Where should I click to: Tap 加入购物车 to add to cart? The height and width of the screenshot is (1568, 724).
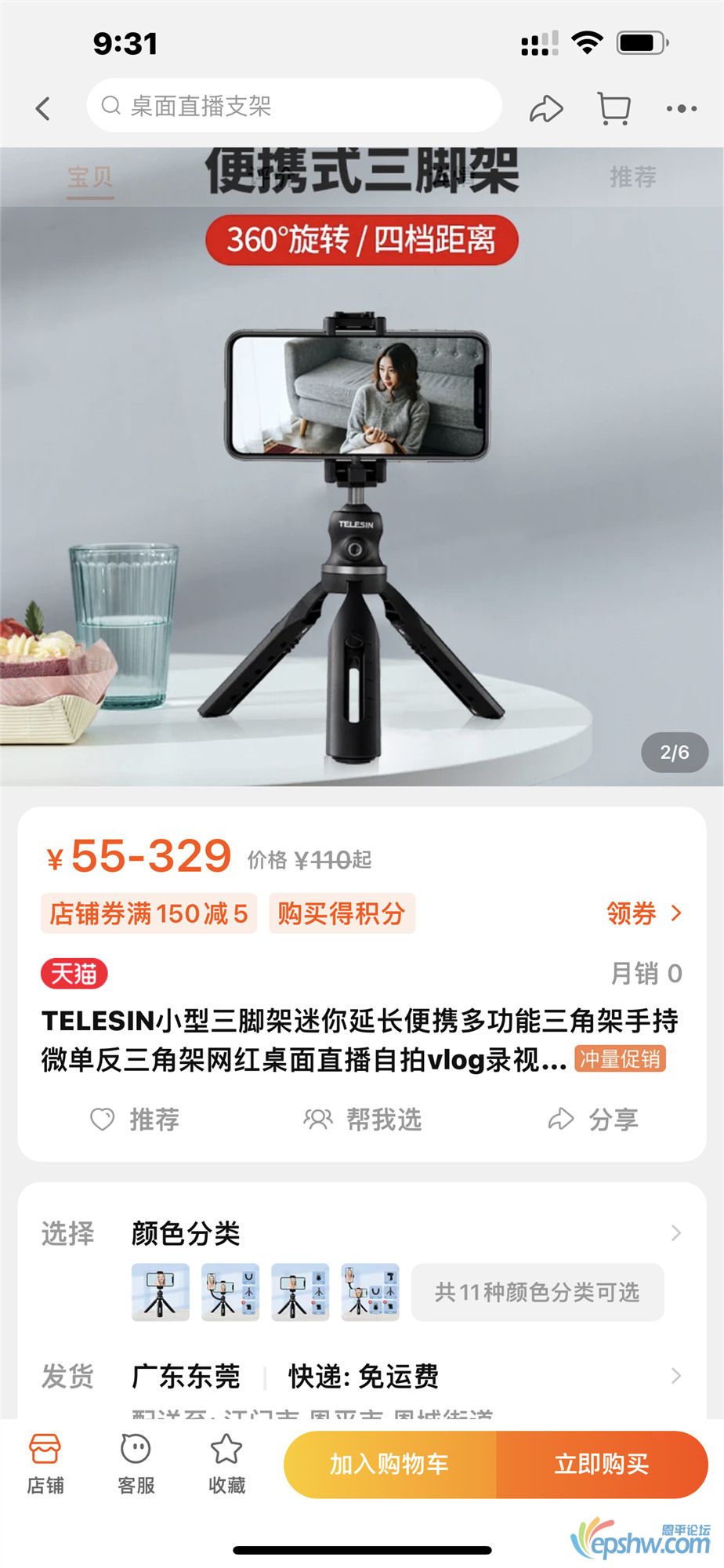(x=389, y=1465)
